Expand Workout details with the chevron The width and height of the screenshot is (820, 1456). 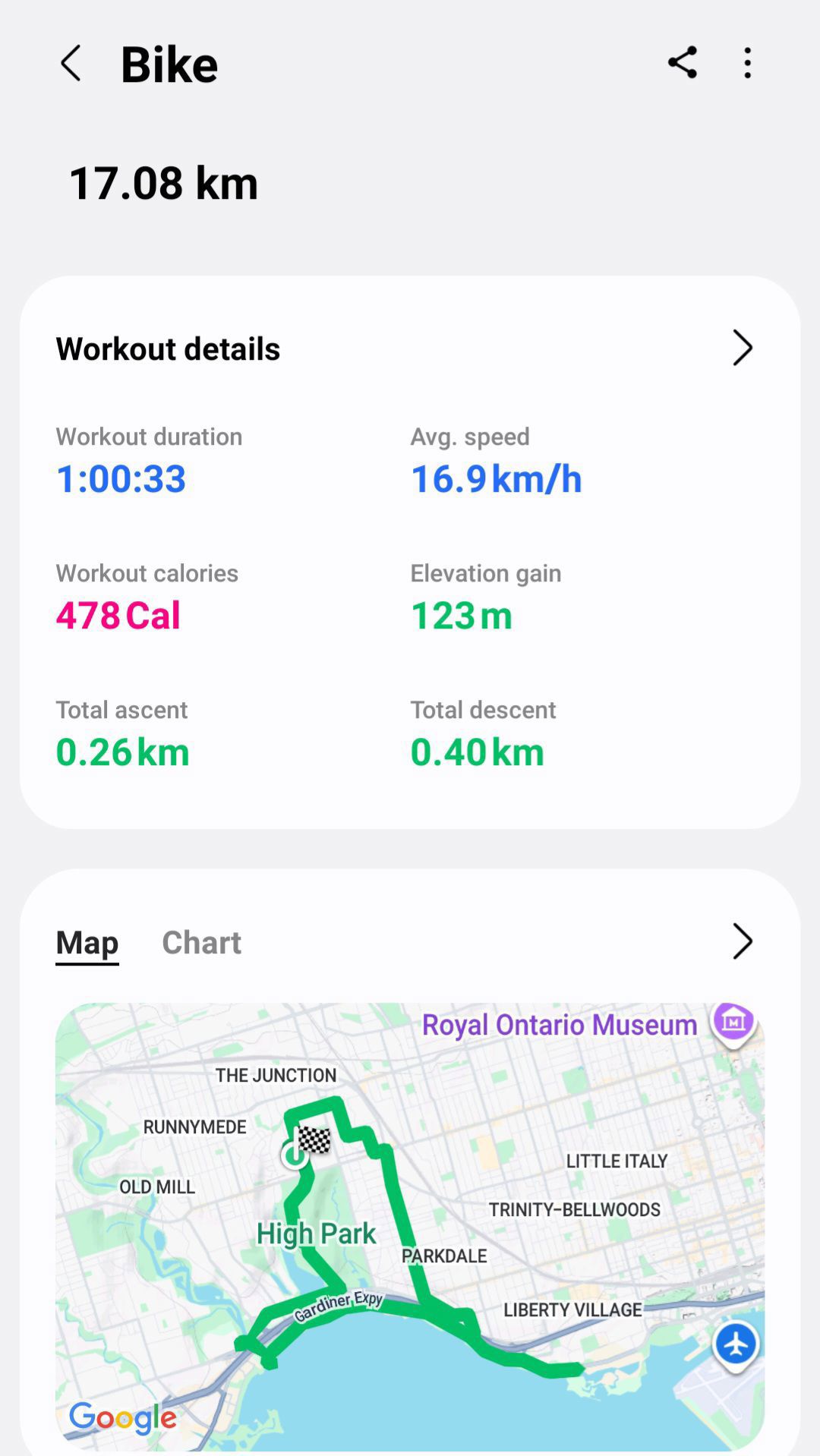click(742, 348)
